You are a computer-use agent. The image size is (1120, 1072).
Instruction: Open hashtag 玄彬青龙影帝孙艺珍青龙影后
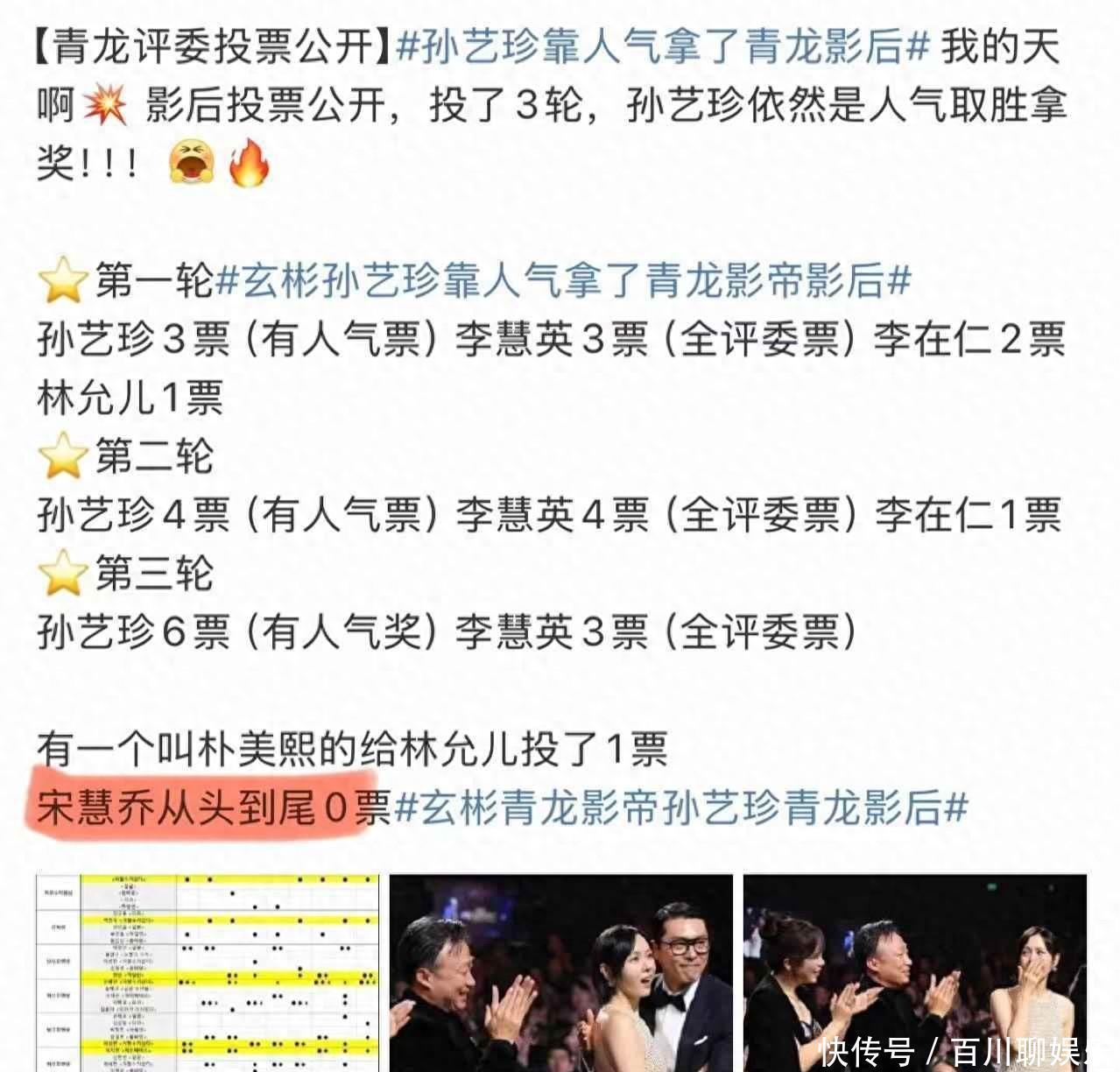coord(680,807)
